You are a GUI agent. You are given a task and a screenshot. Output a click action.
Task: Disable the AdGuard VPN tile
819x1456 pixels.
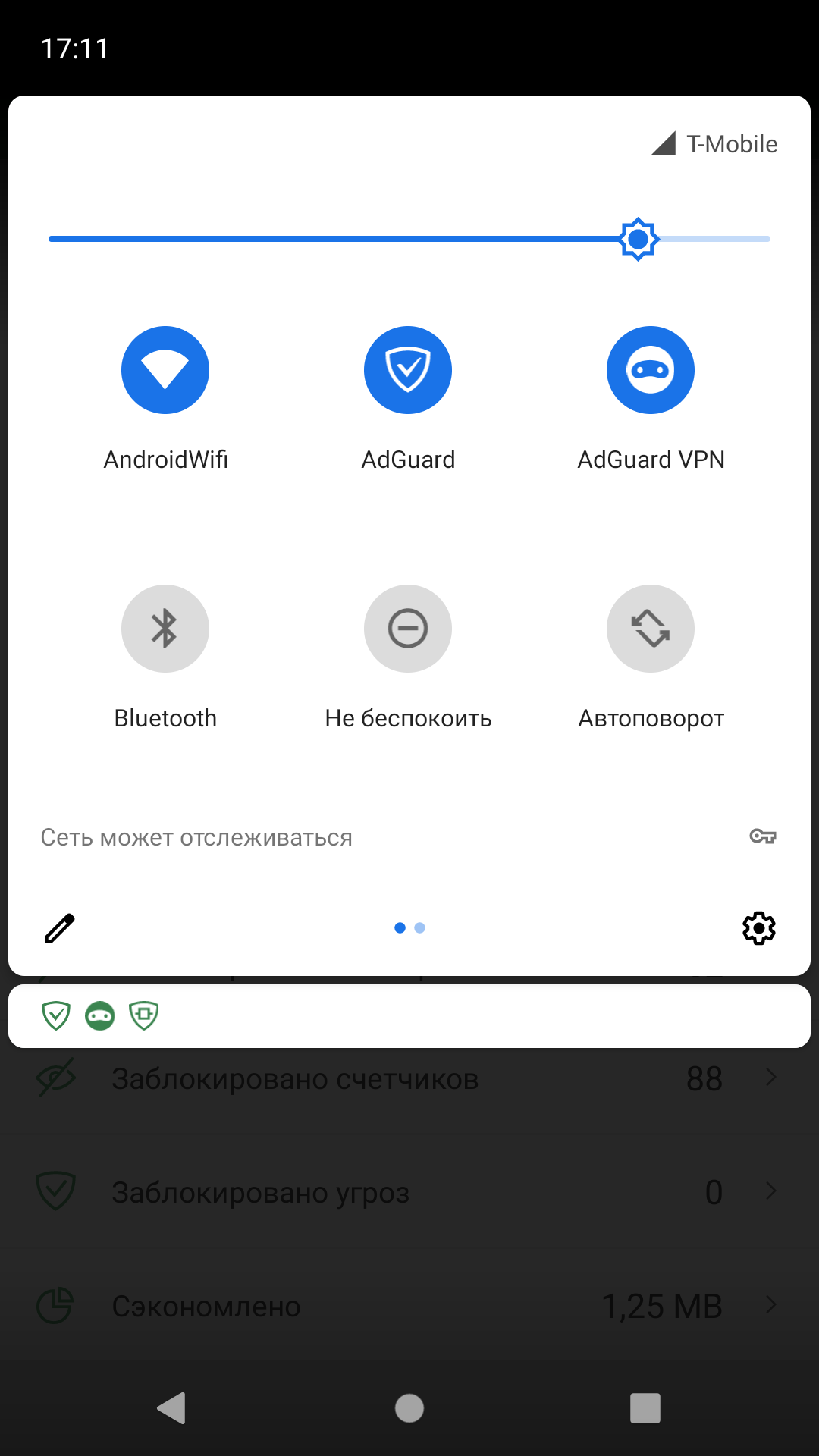point(651,370)
